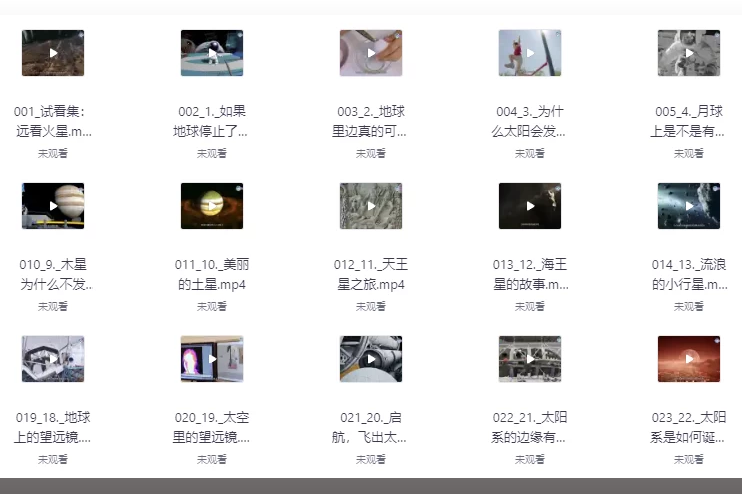Image resolution: width=742 pixels, height=494 pixels.
Task: Play video 004_3._为什么太阳会发
Action: (x=530, y=53)
